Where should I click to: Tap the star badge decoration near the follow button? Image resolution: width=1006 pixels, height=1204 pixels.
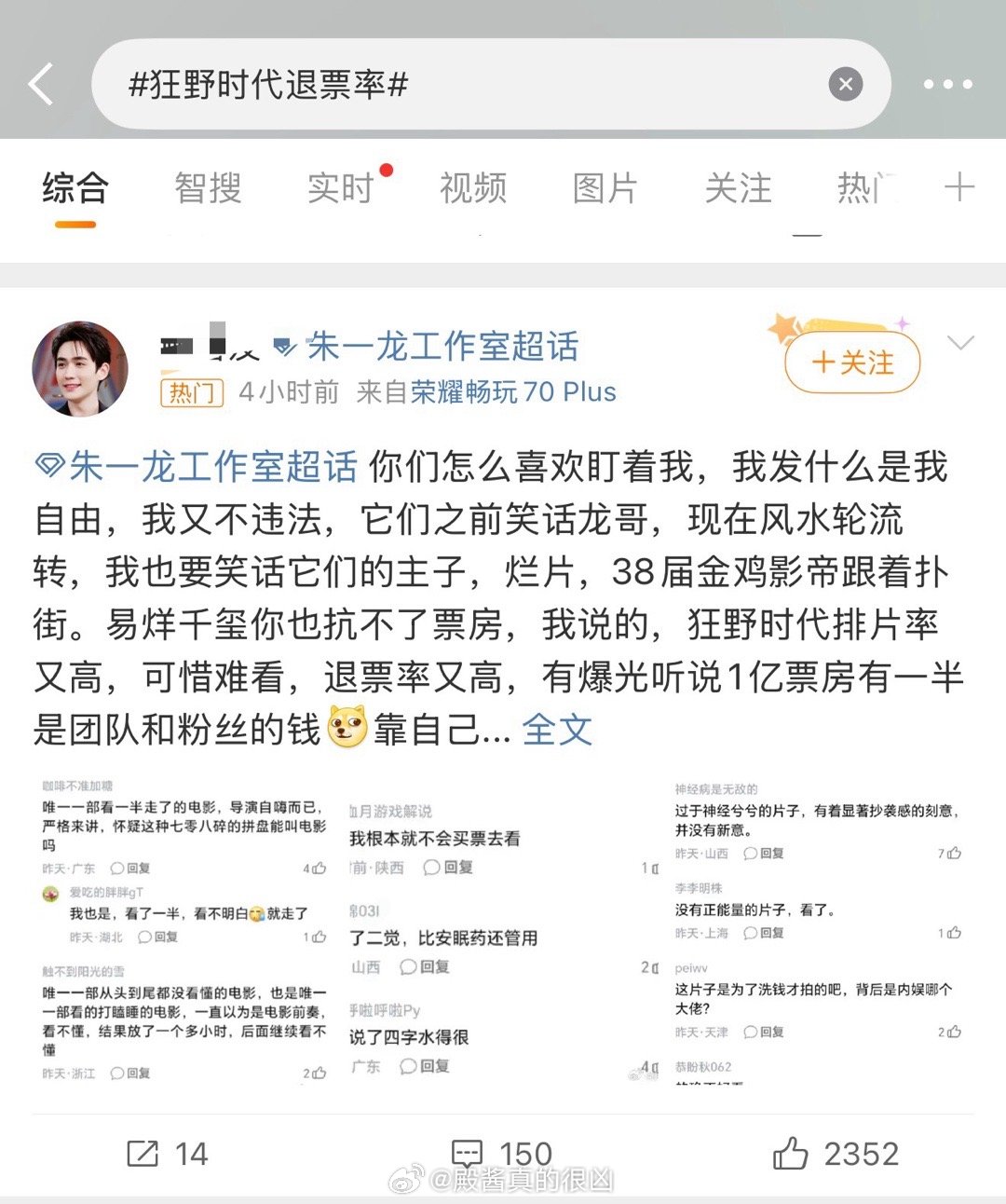click(x=782, y=328)
